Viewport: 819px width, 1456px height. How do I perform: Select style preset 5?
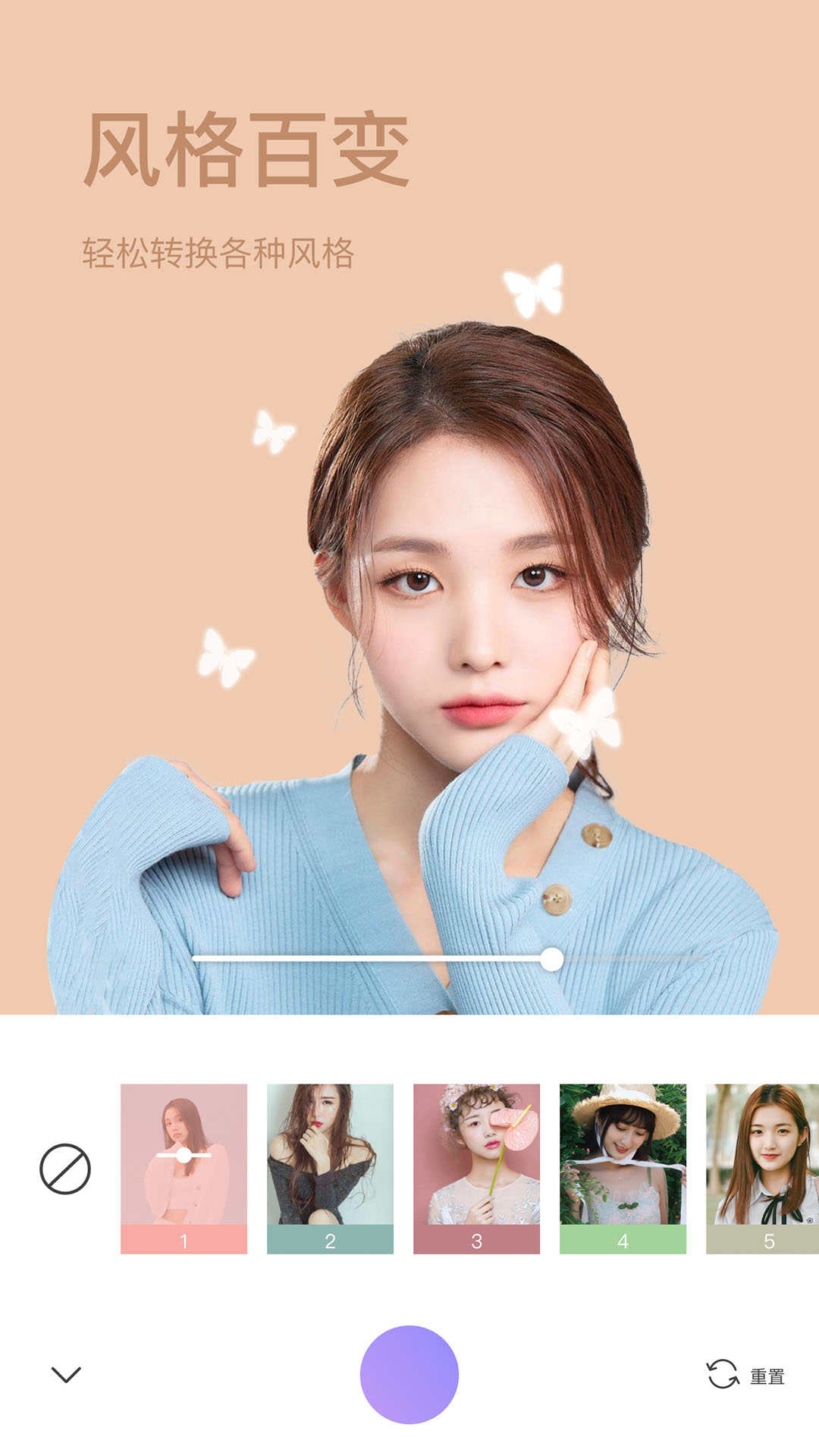[x=762, y=1169]
